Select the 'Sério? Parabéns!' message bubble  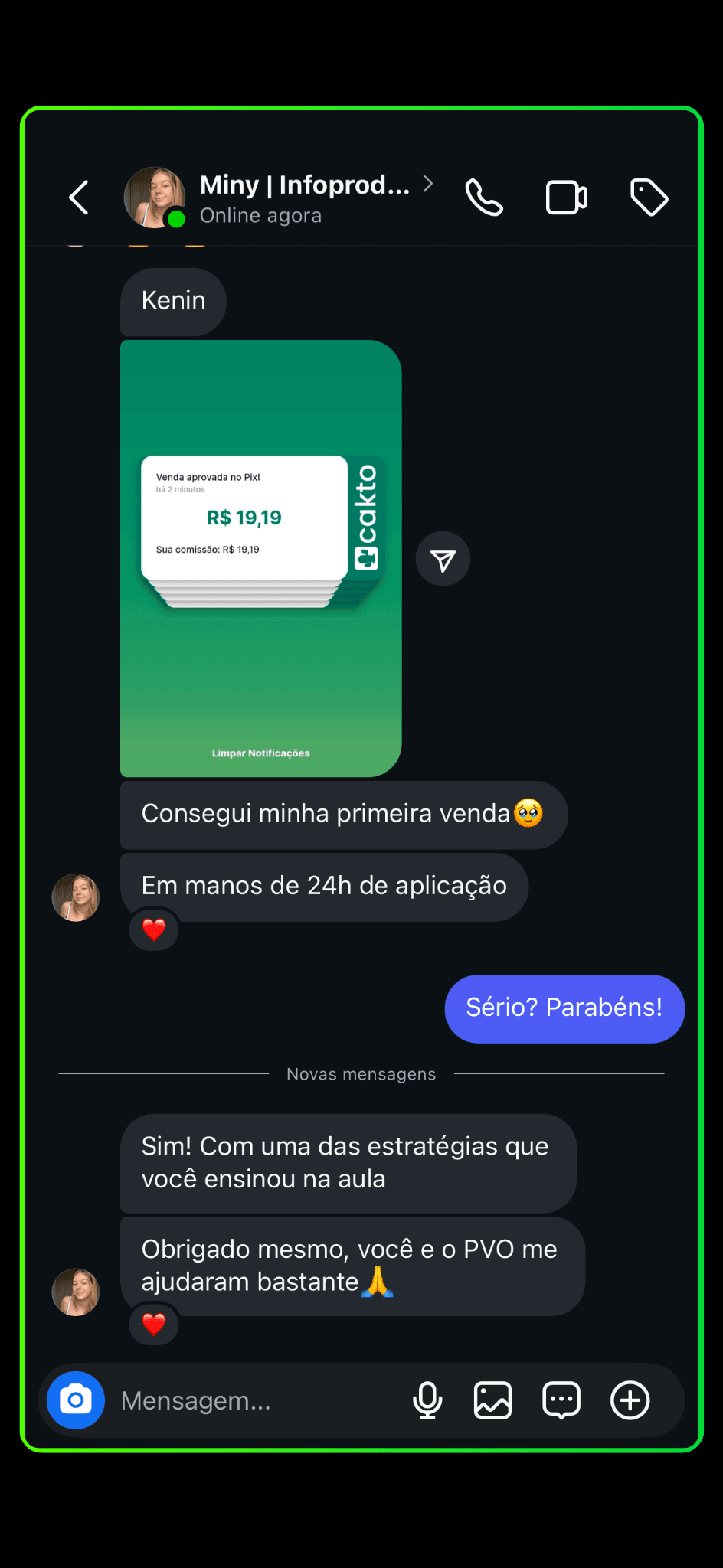tap(564, 1008)
